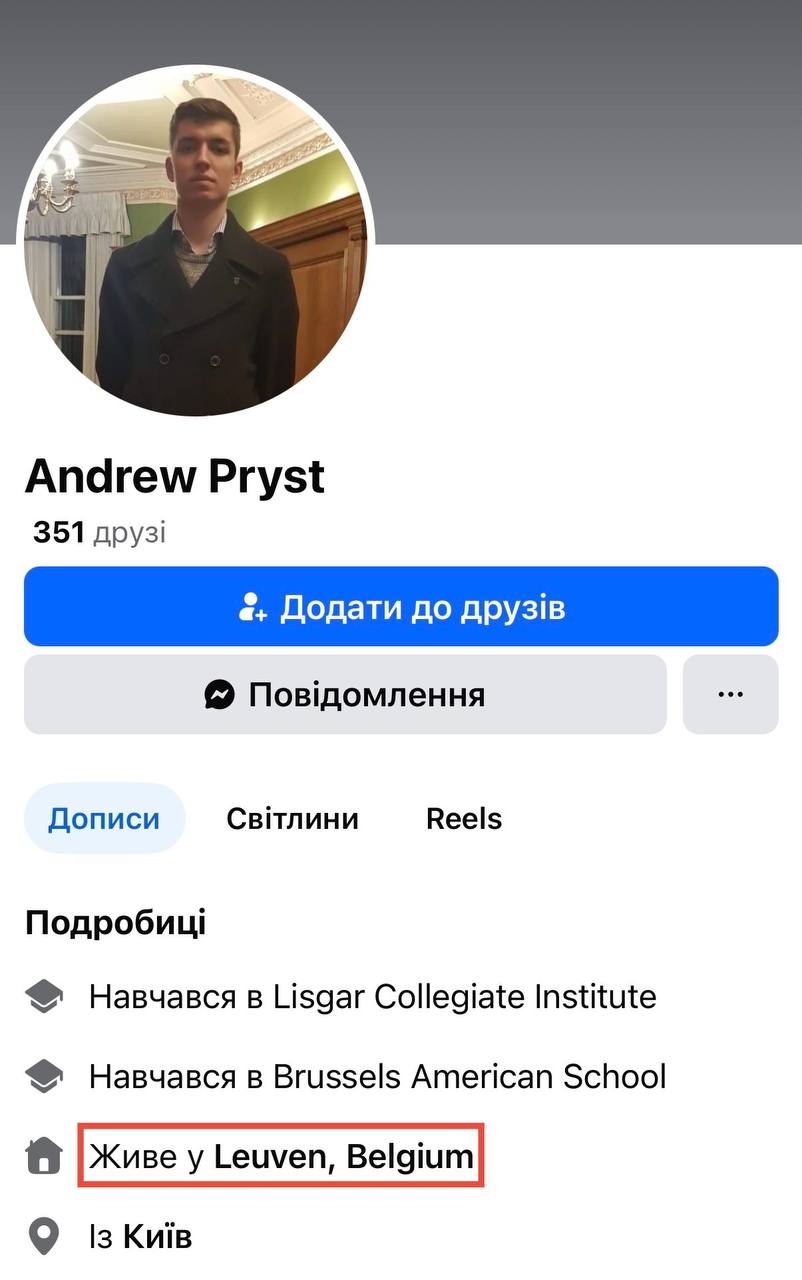Open the Київ hometown link
802x1280 pixels.
[157, 1237]
